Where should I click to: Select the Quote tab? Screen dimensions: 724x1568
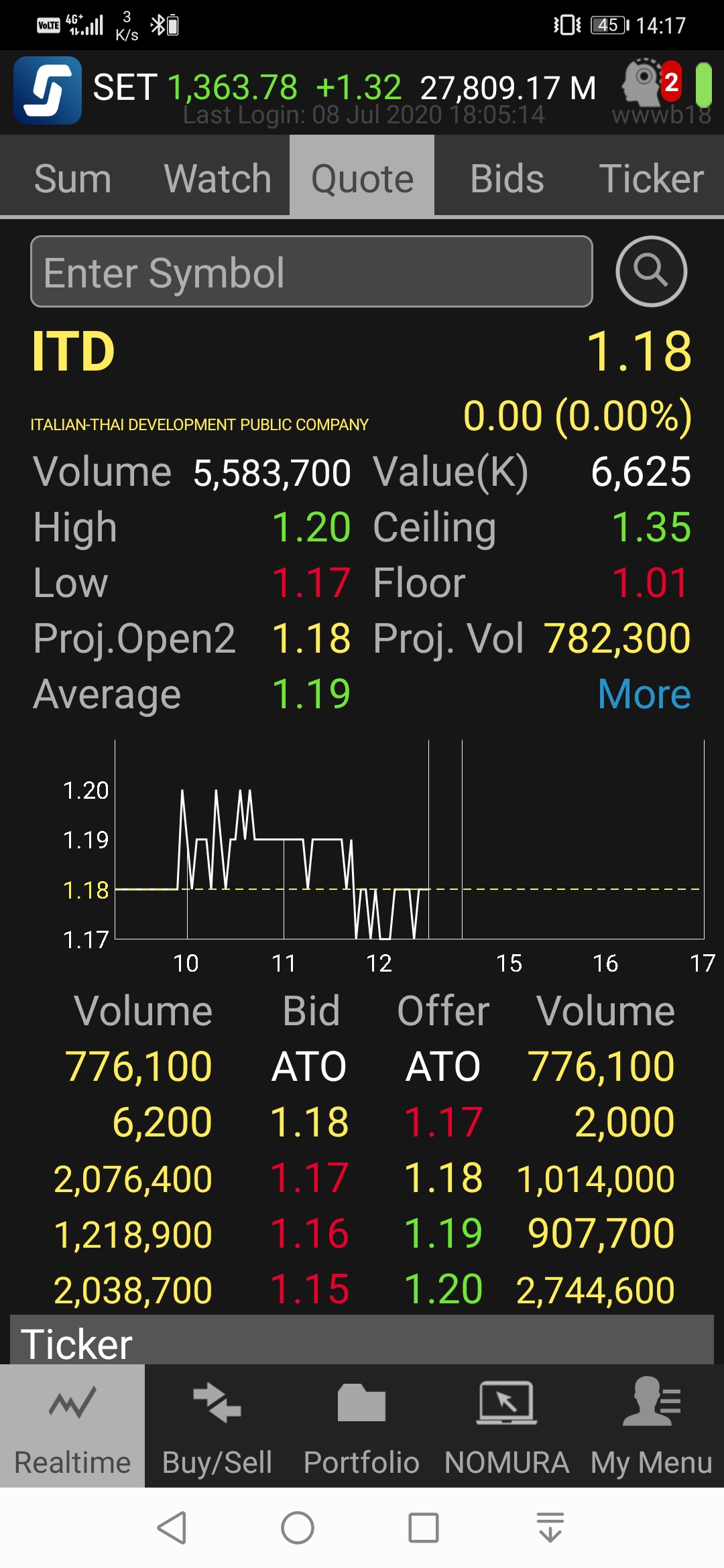[362, 179]
